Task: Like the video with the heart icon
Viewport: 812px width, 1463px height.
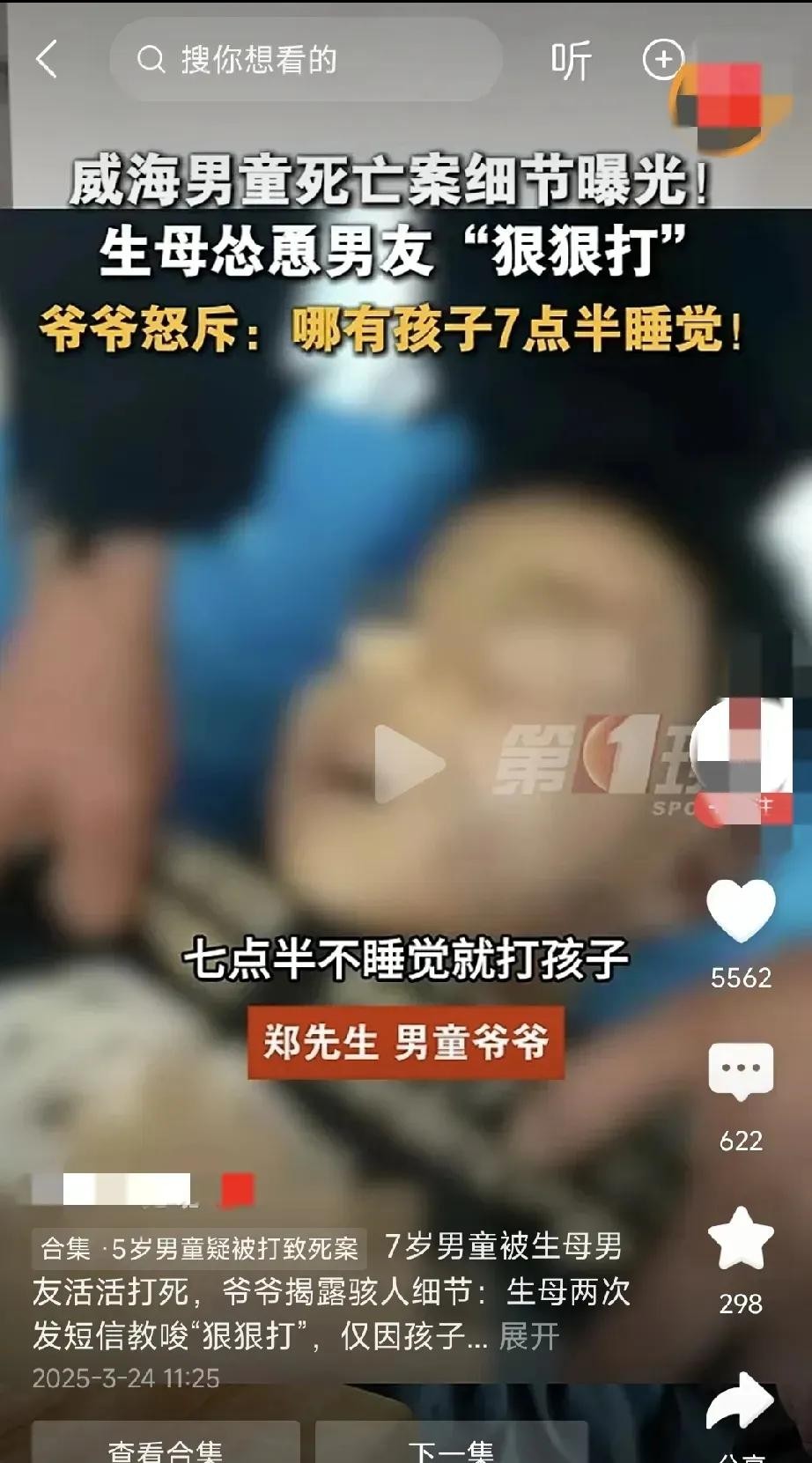Action: [x=741, y=911]
